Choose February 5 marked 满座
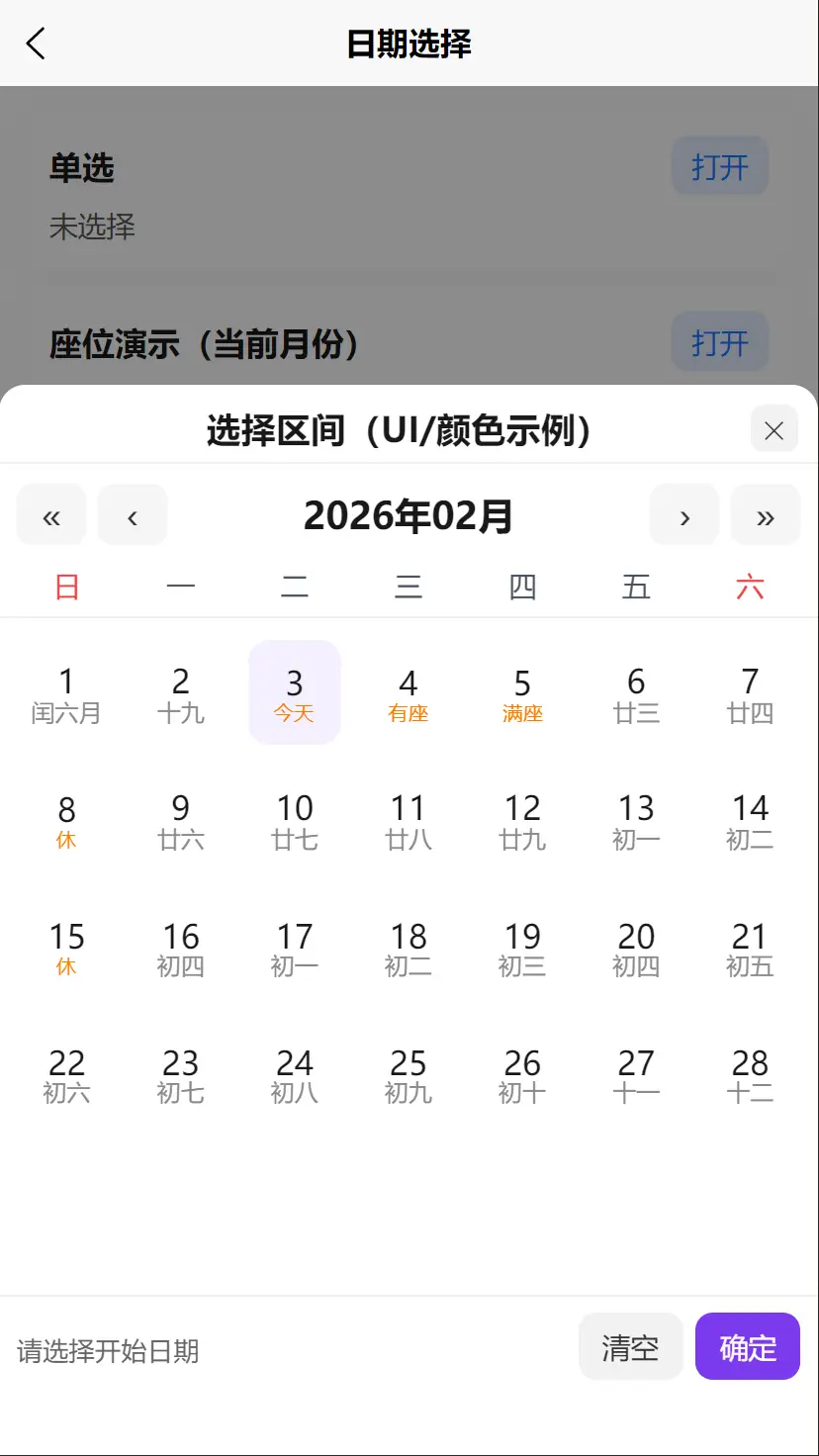The width and height of the screenshot is (819, 1456). click(522, 692)
